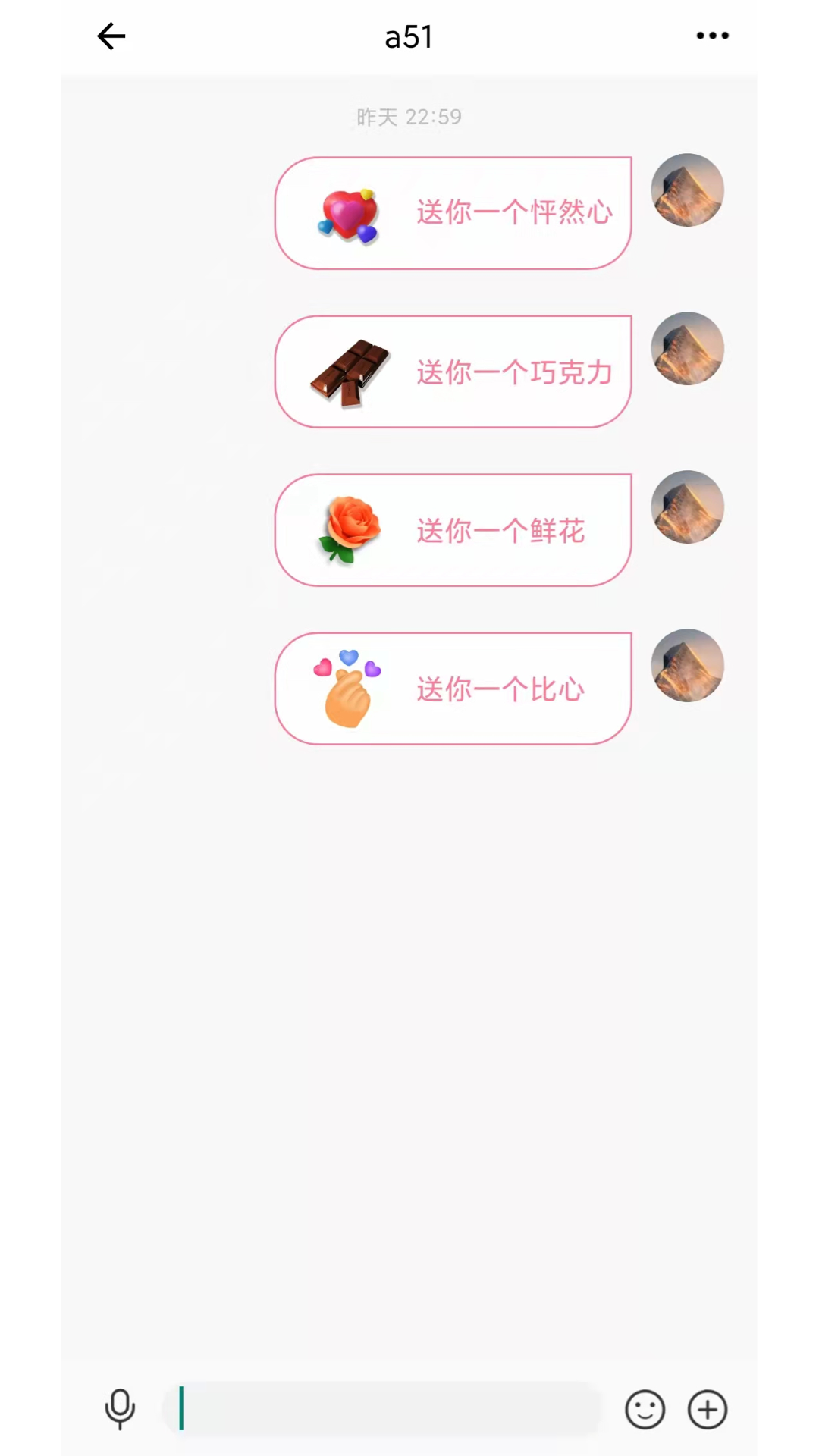Tap the avatar next to the first message
Image resolution: width=819 pixels, height=1456 pixels.
point(687,190)
